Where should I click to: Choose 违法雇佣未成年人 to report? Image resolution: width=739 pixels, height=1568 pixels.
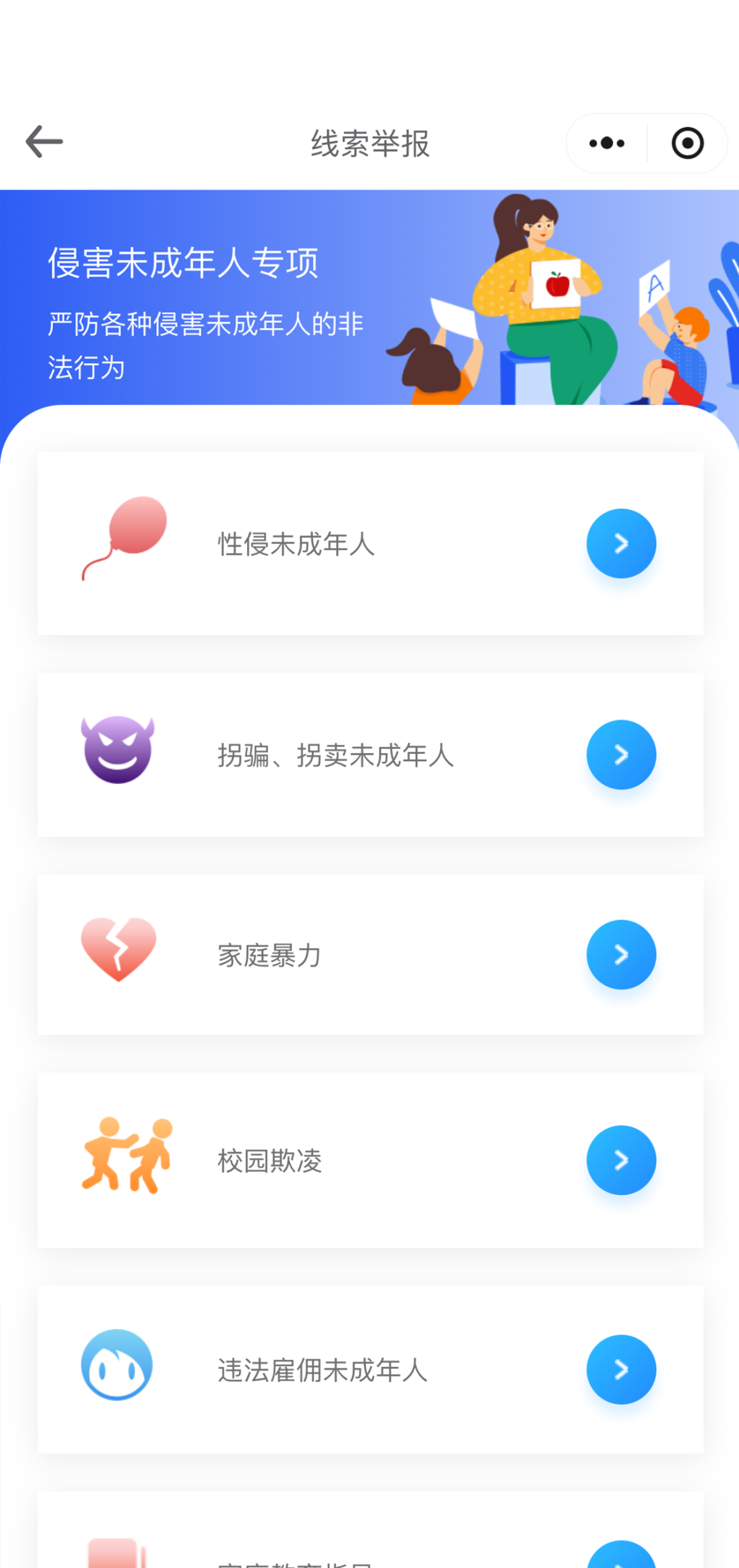[369, 1370]
